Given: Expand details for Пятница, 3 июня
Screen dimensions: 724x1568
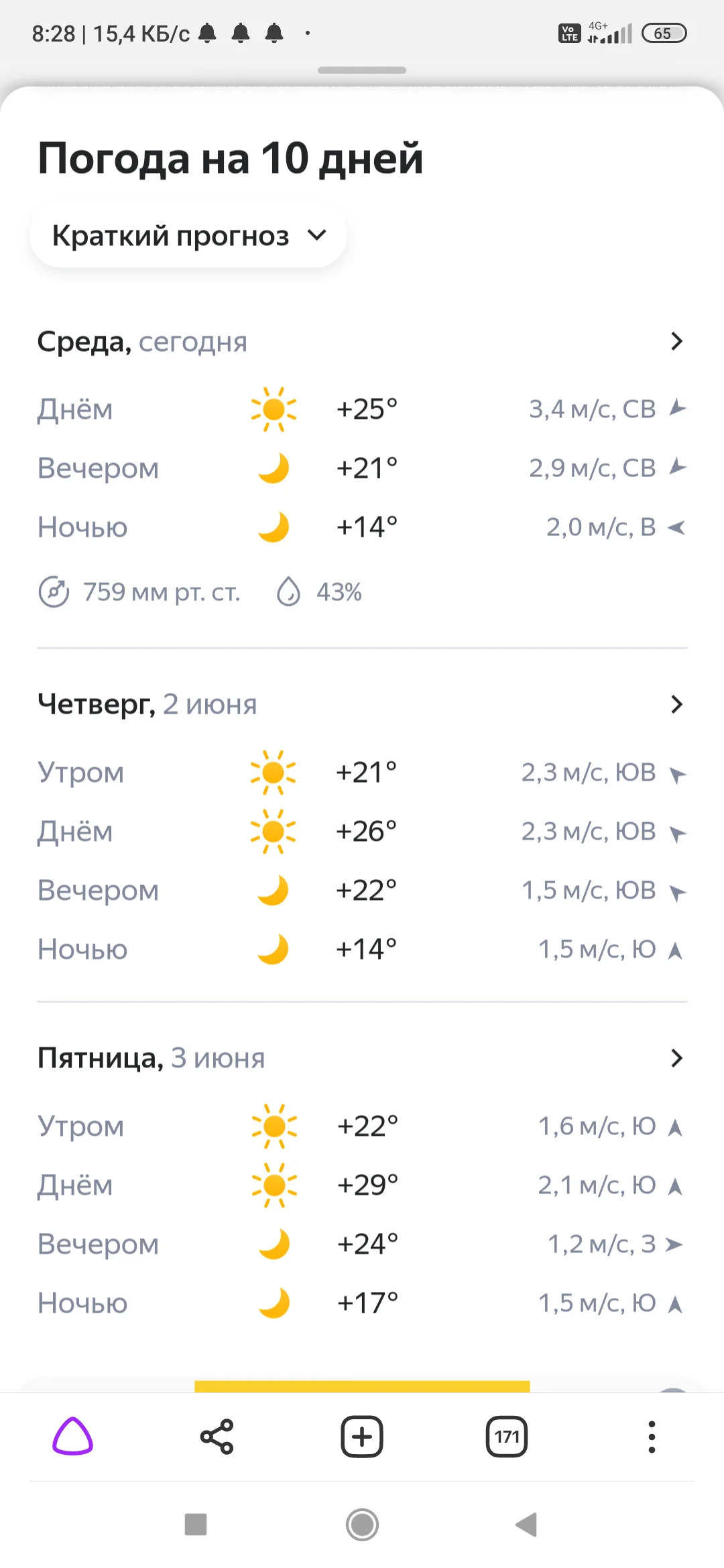Looking at the screenshot, I should (x=676, y=1058).
